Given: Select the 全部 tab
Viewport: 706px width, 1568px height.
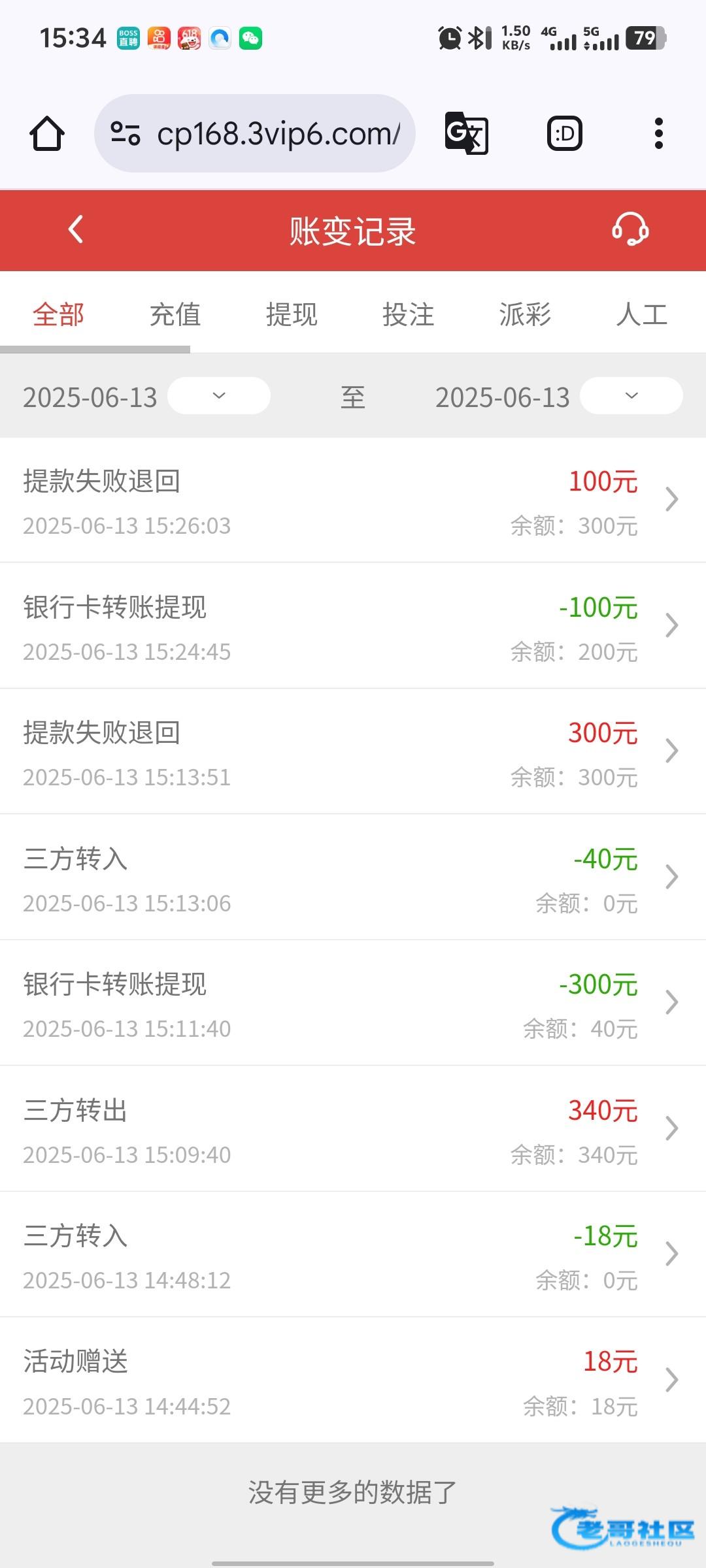Looking at the screenshot, I should pyautogui.click(x=59, y=314).
